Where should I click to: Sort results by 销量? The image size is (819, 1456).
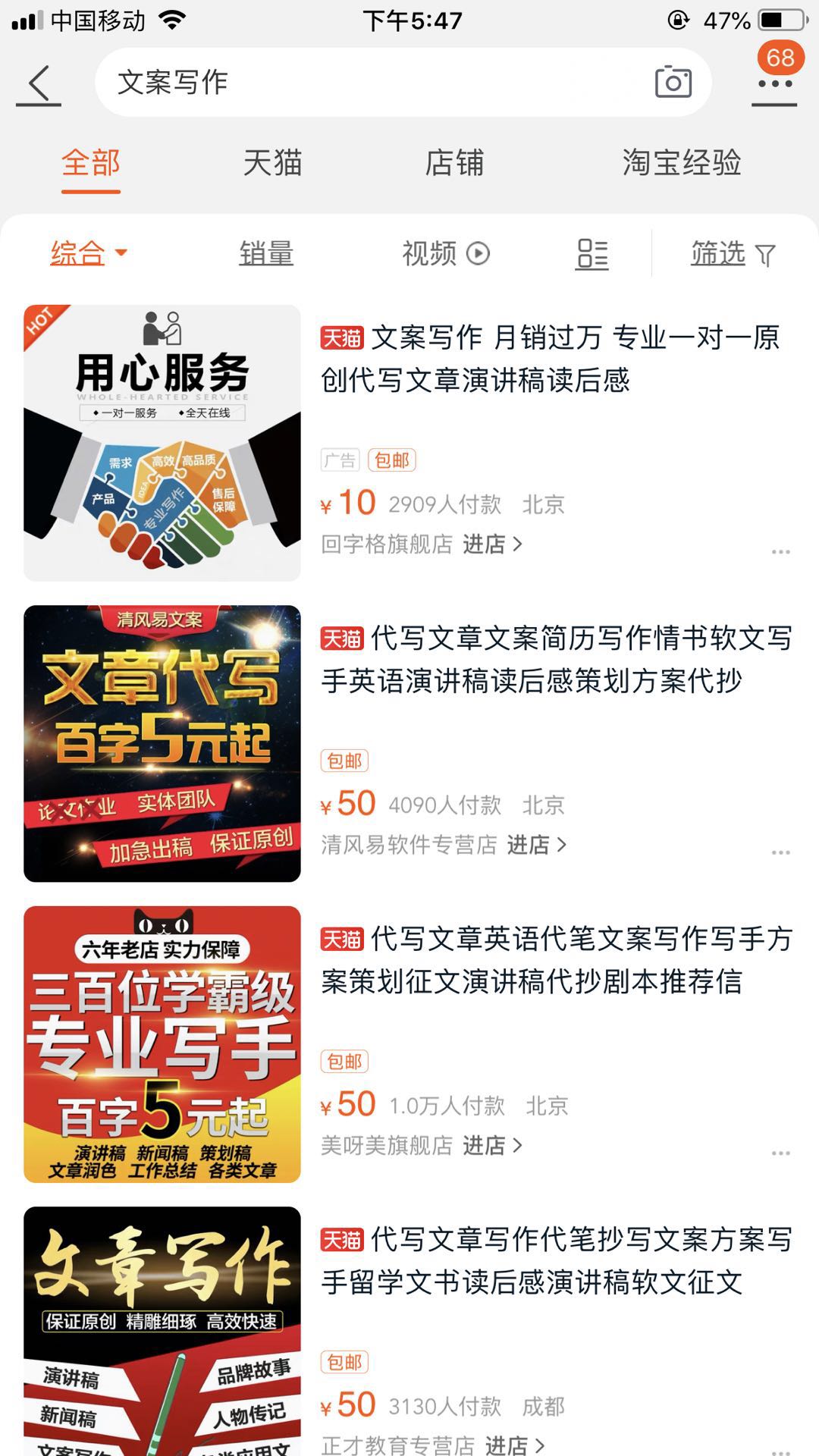coord(266,253)
